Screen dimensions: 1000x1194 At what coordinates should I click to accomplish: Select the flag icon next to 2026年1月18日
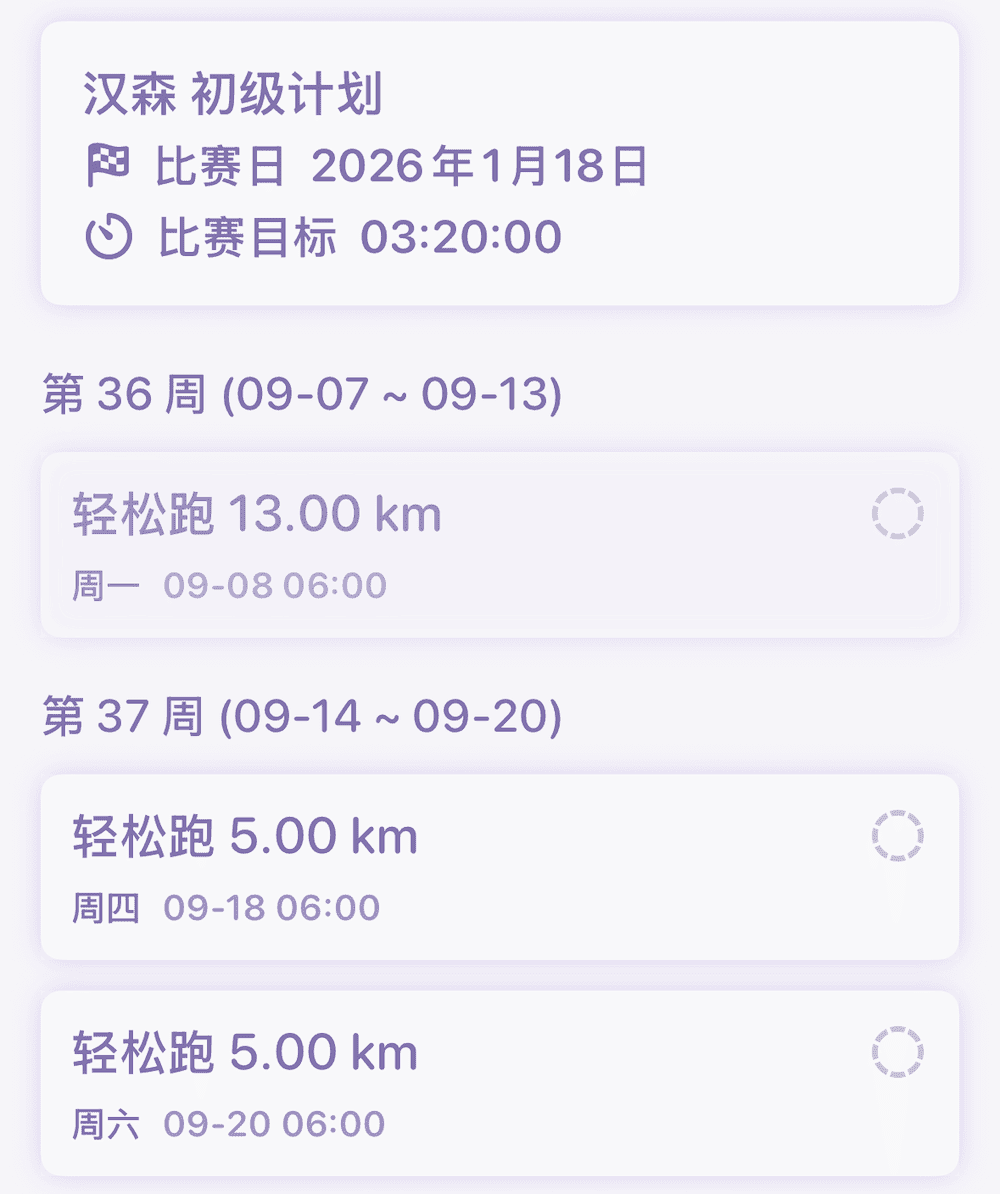[x=110, y=166]
